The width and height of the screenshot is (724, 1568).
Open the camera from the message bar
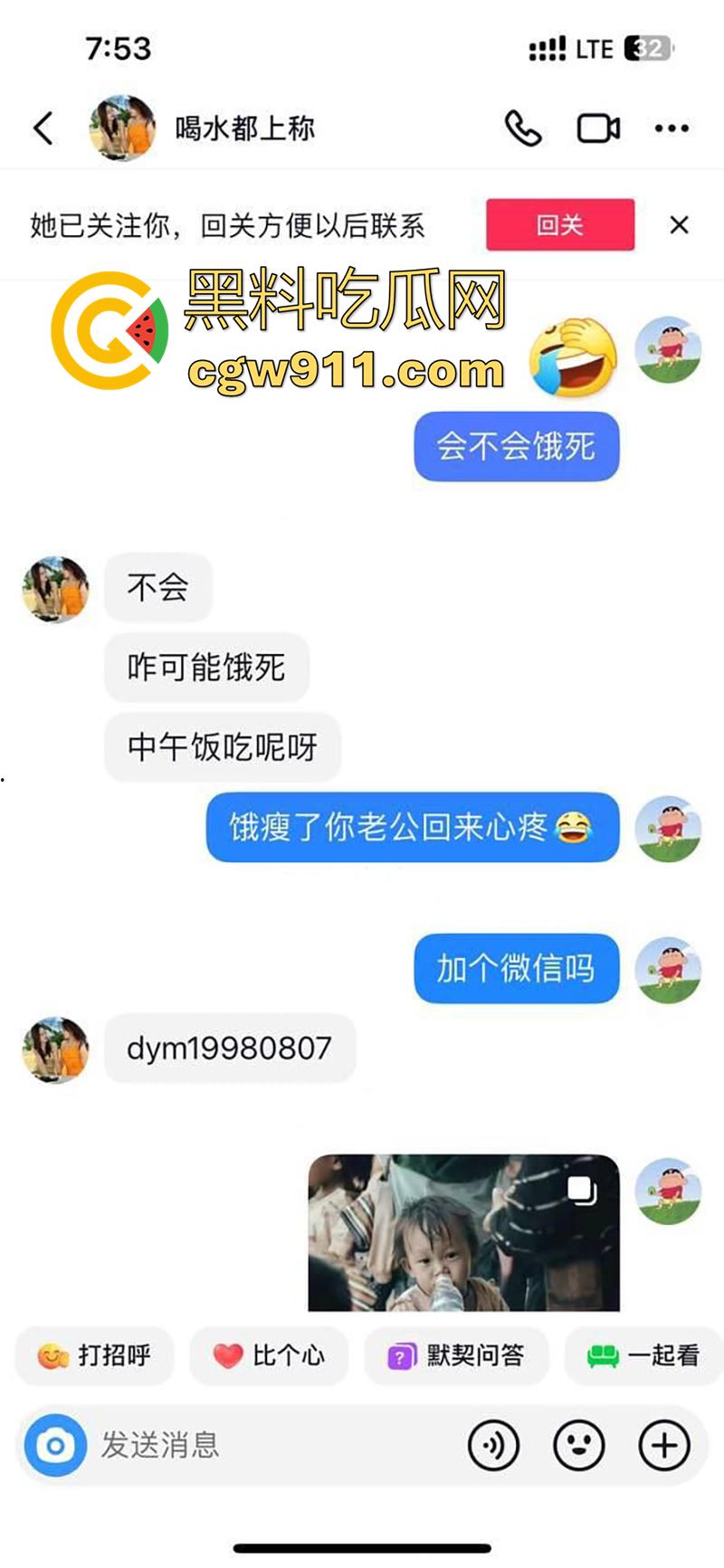pyautogui.click(x=55, y=1445)
